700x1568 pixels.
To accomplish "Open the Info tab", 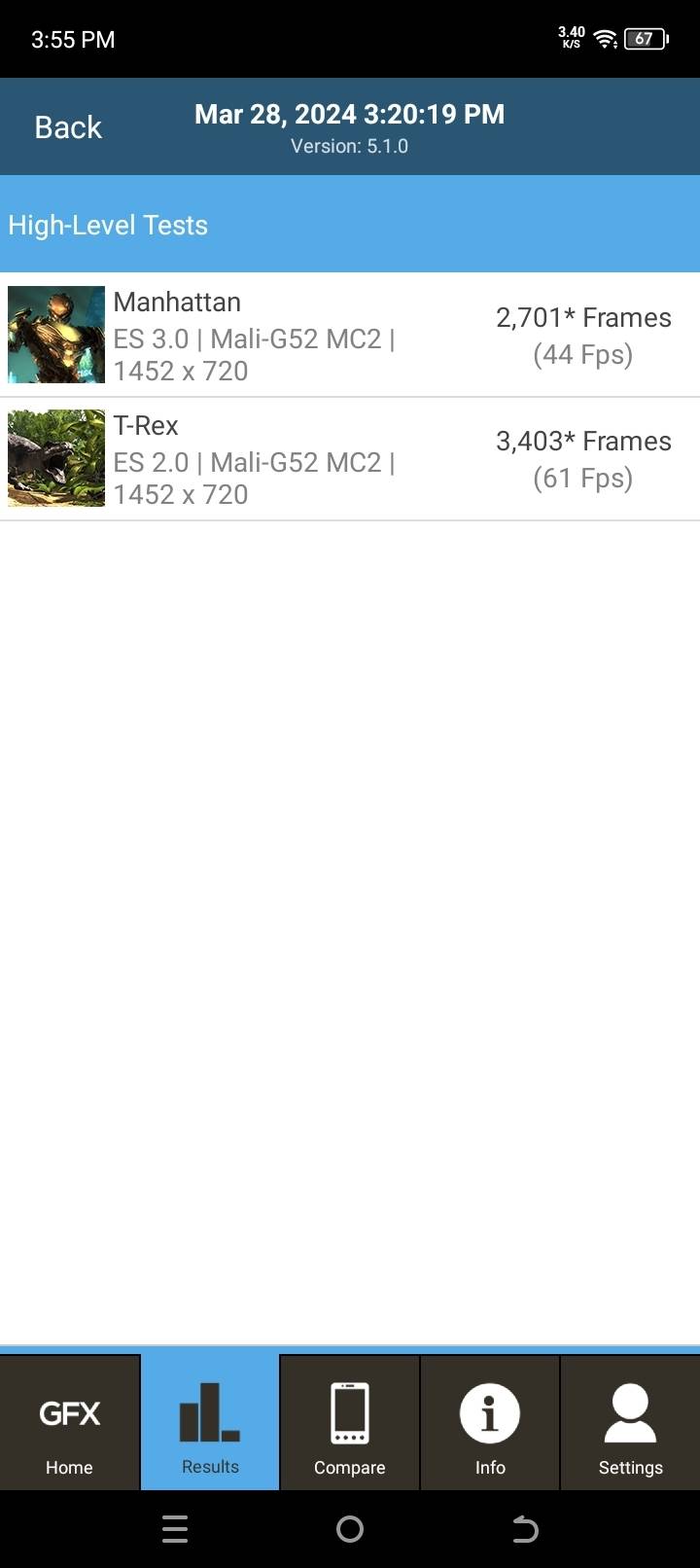I will pos(490,1424).
